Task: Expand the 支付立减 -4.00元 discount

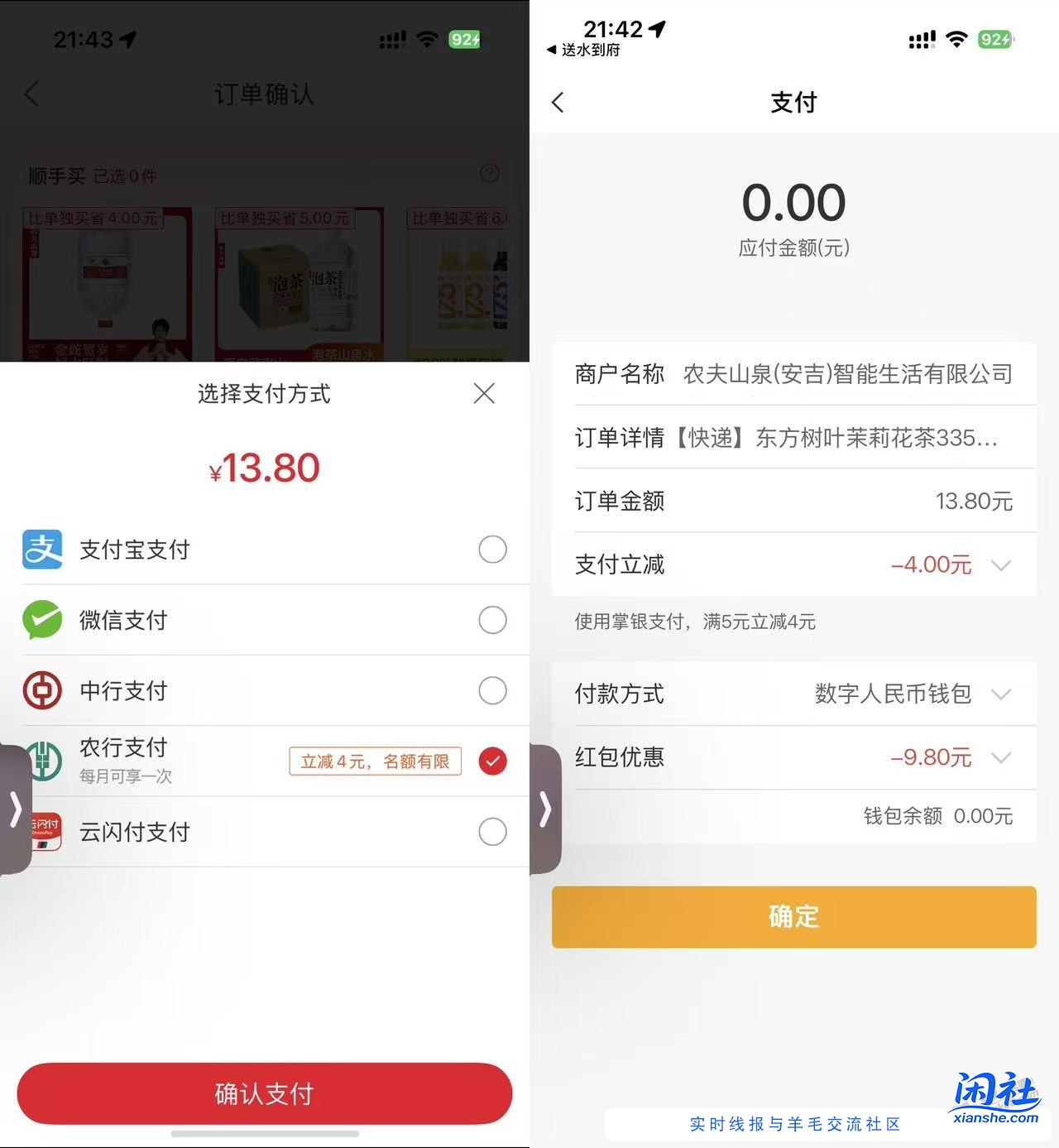Action: [x=1001, y=565]
